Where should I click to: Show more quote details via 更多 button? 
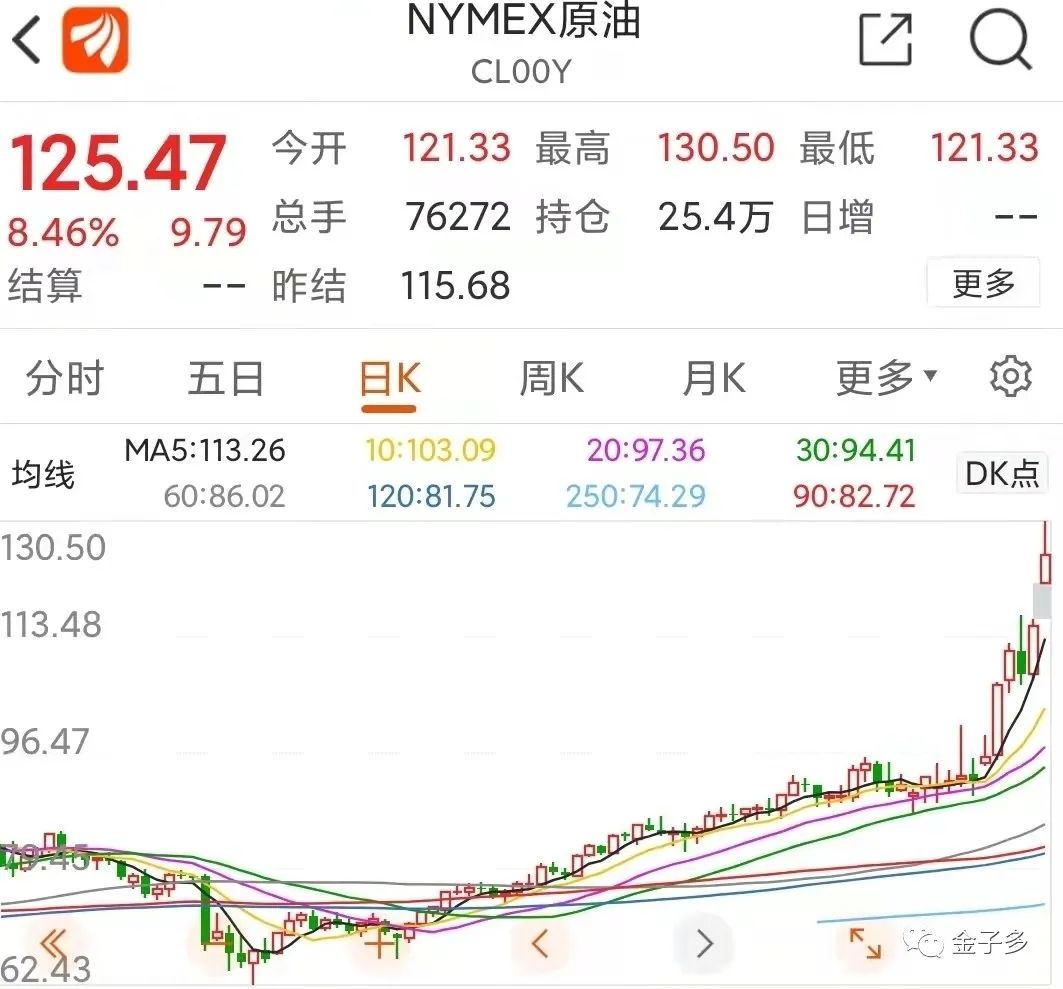[x=983, y=283]
